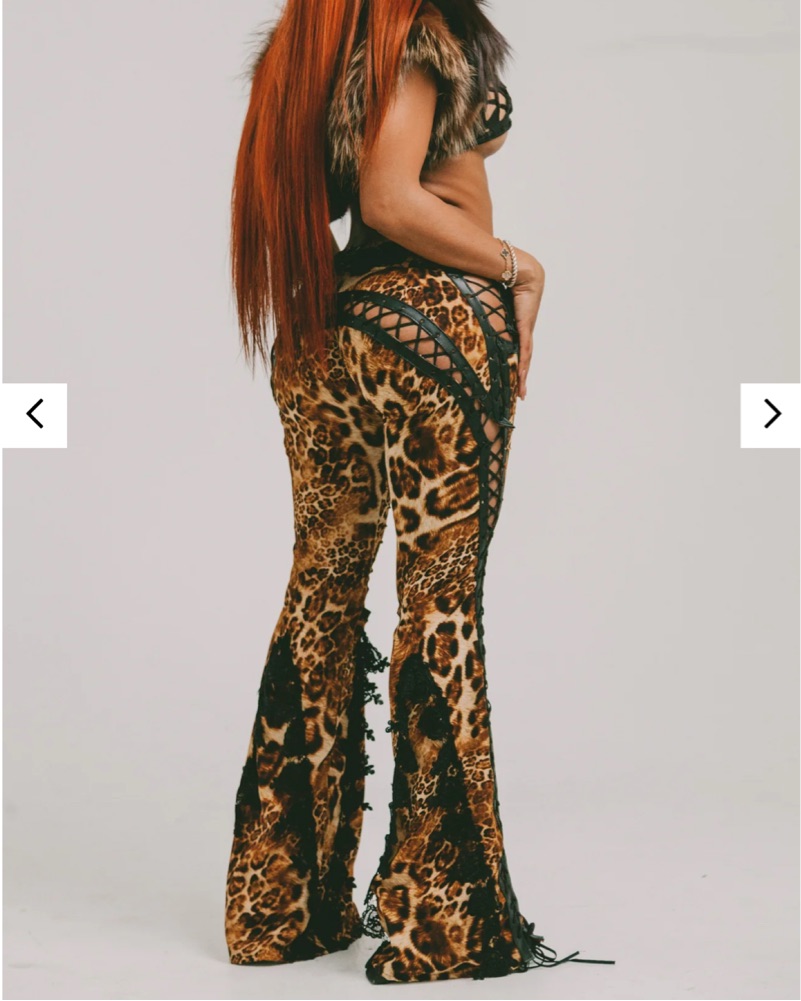The width and height of the screenshot is (801, 1001).
Task: Navigate forward using the right arrow control
Action: (770, 411)
